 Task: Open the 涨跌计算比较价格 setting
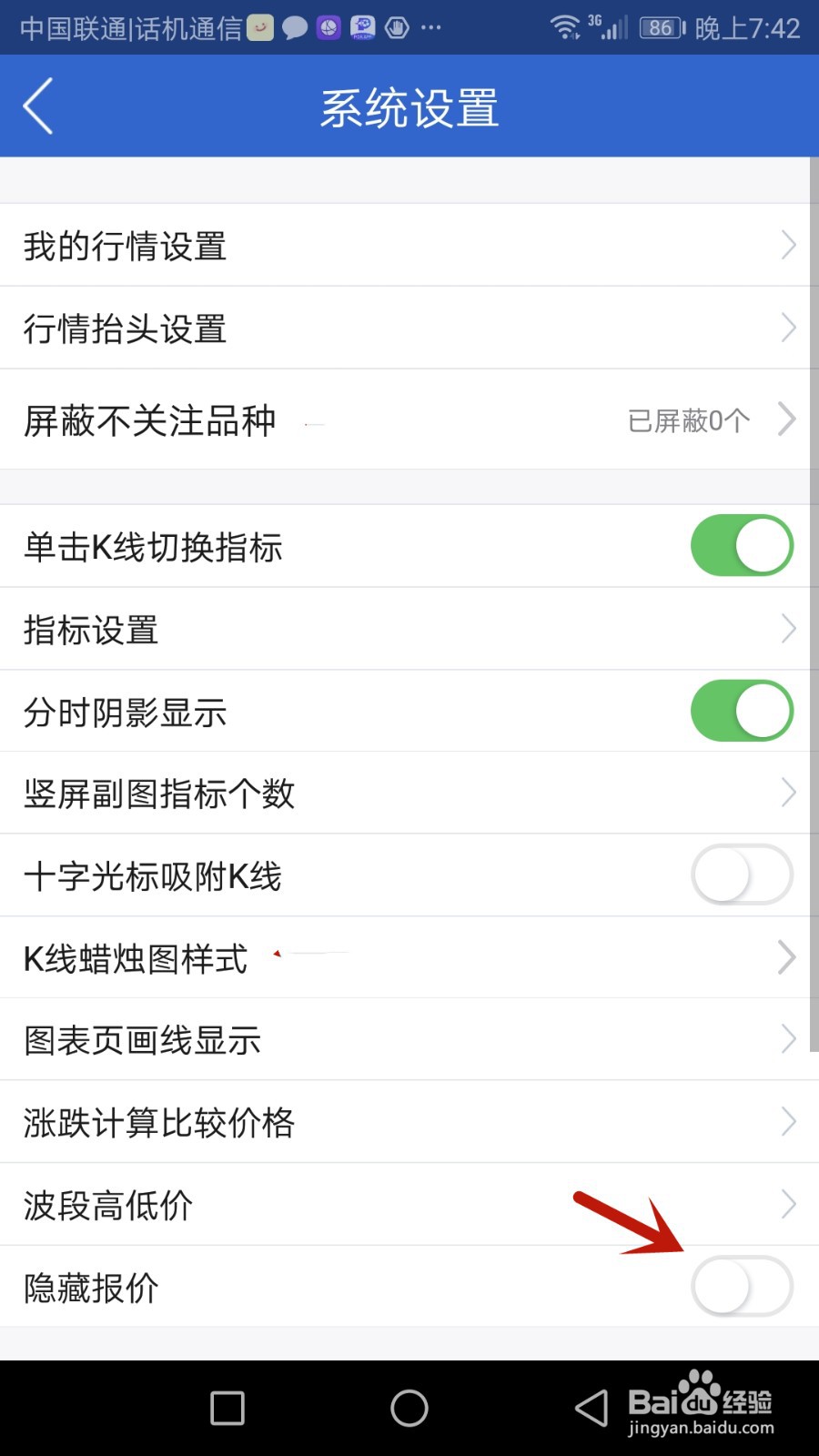[x=786, y=1121]
